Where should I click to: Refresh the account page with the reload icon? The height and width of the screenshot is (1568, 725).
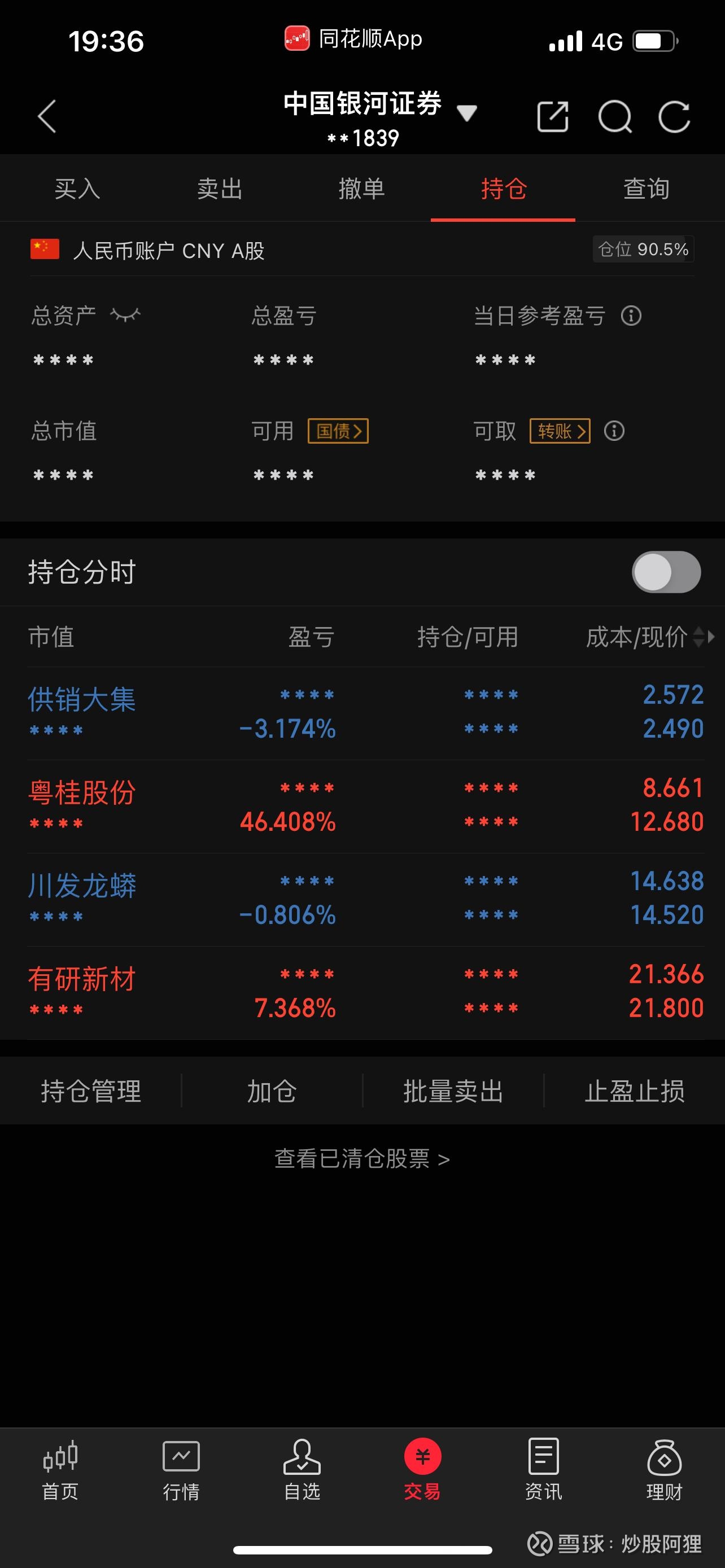[x=675, y=116]
